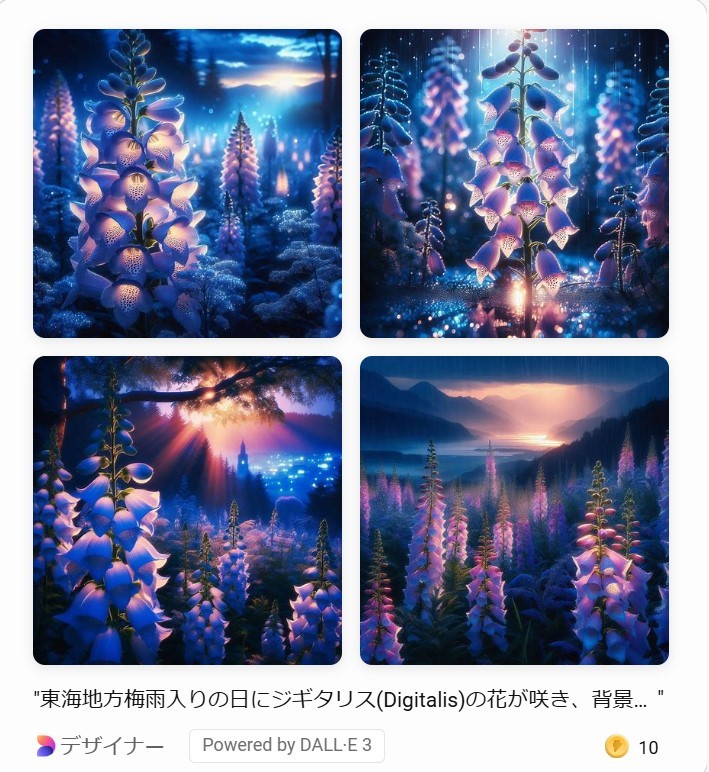Open the デザイナー link
The image size is (709, 772).
pyautogui.click(x=100, y=746)
